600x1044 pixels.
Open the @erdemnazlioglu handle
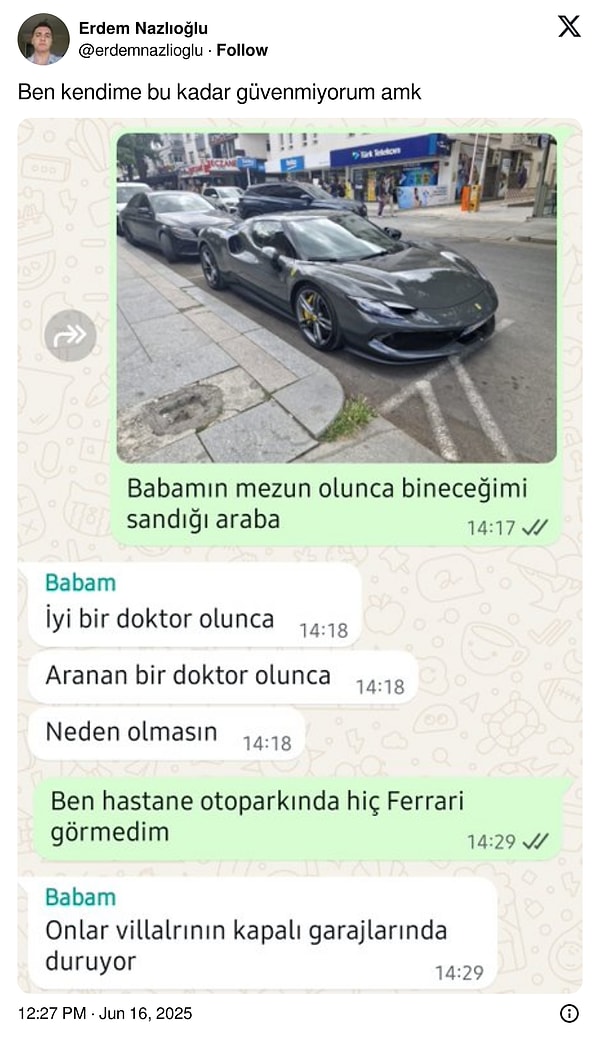tap(141, 50)
